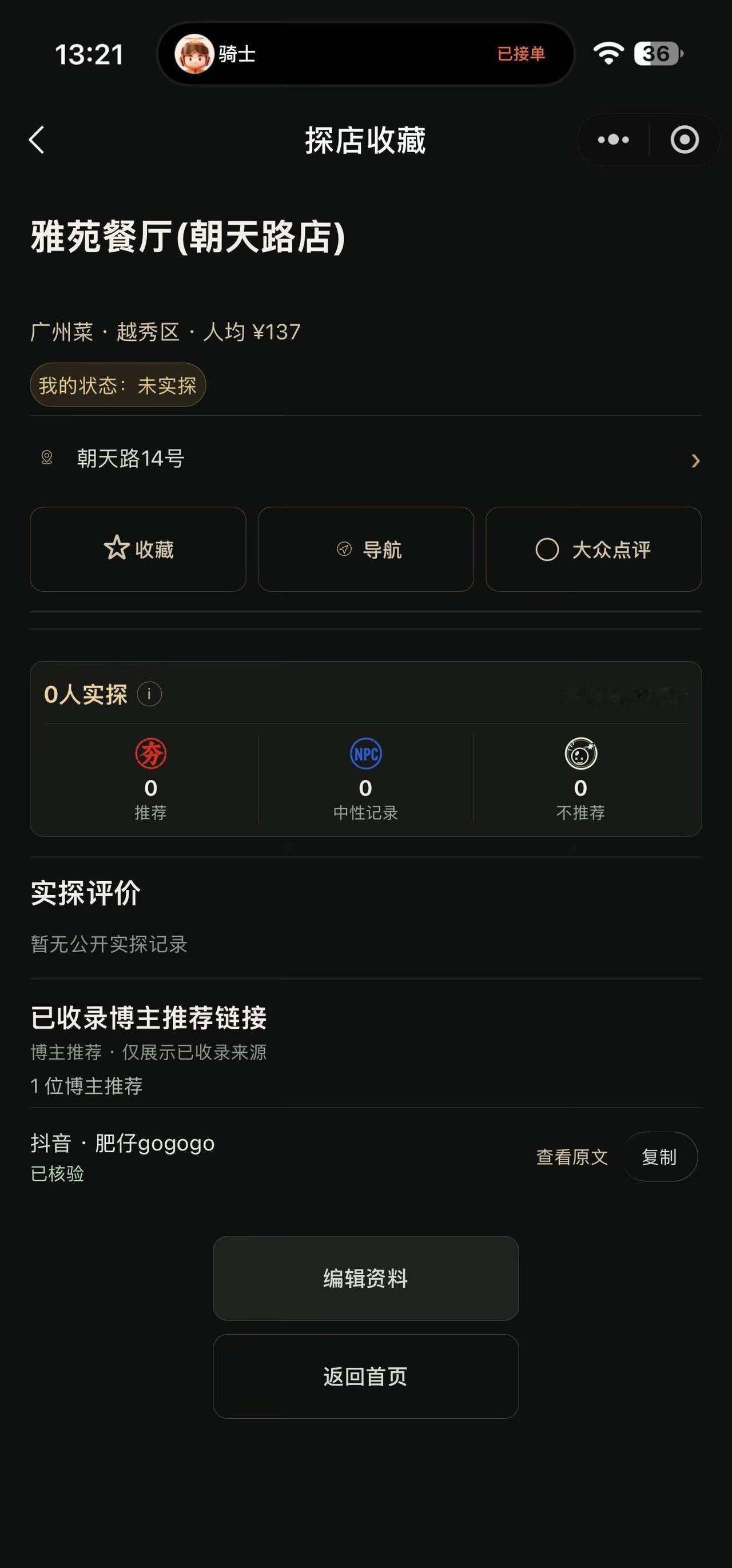Open the 朝天路14号 address row
Image resolution: width=732 pixels, height=1568 pixels.
pos(365,459)
